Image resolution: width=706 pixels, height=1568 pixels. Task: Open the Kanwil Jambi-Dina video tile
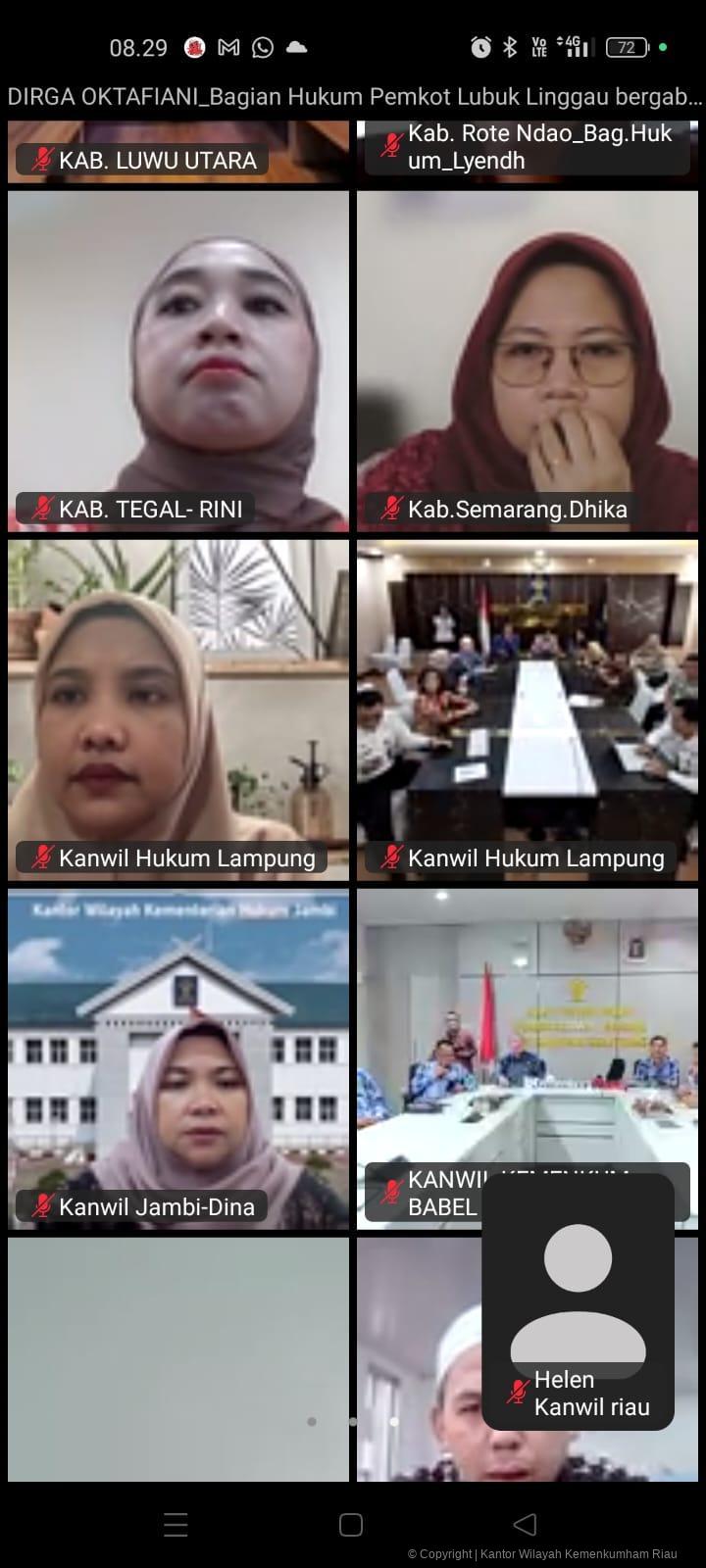[x=178, y=1058]
